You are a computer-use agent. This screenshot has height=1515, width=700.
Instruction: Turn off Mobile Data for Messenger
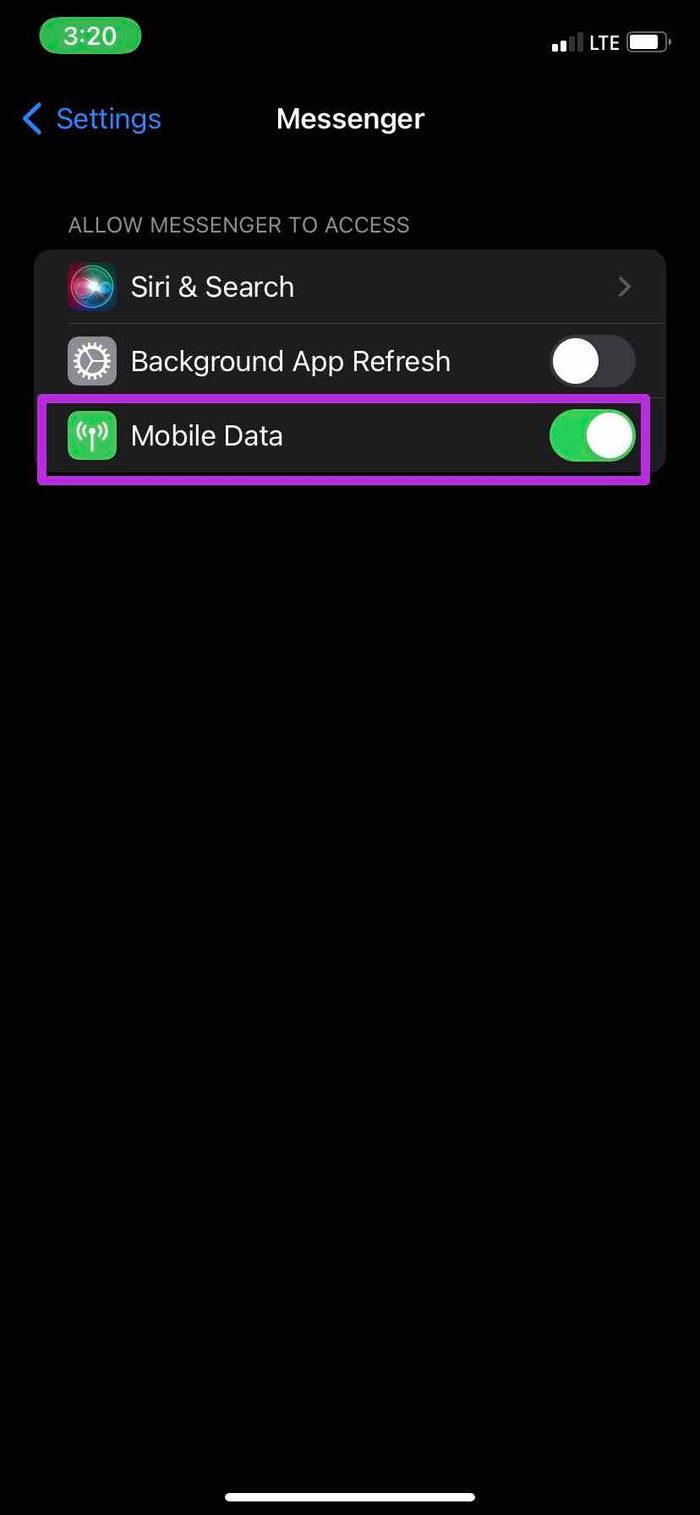click(x=592, y=436)
